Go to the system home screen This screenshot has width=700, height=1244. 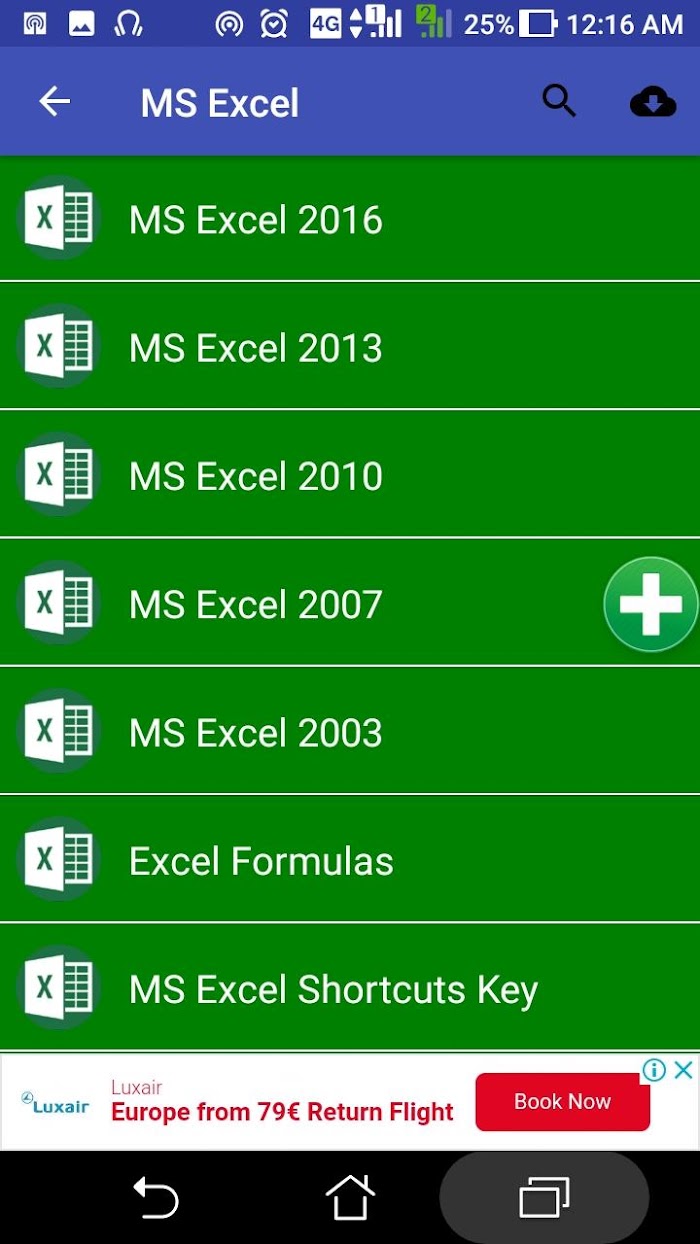[x=350, y=1197]
